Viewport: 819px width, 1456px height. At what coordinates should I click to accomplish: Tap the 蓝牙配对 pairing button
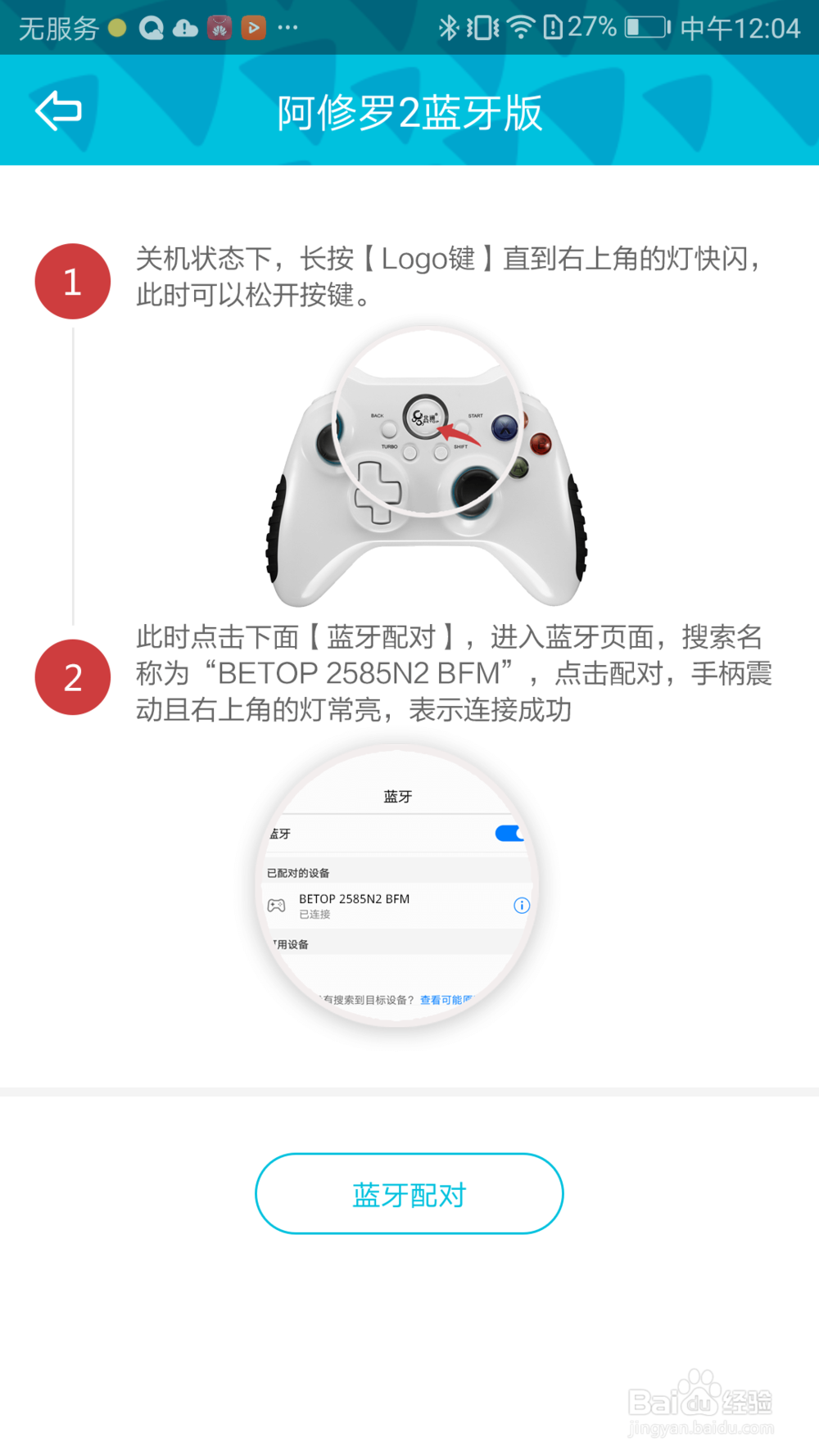[409, 1195]
